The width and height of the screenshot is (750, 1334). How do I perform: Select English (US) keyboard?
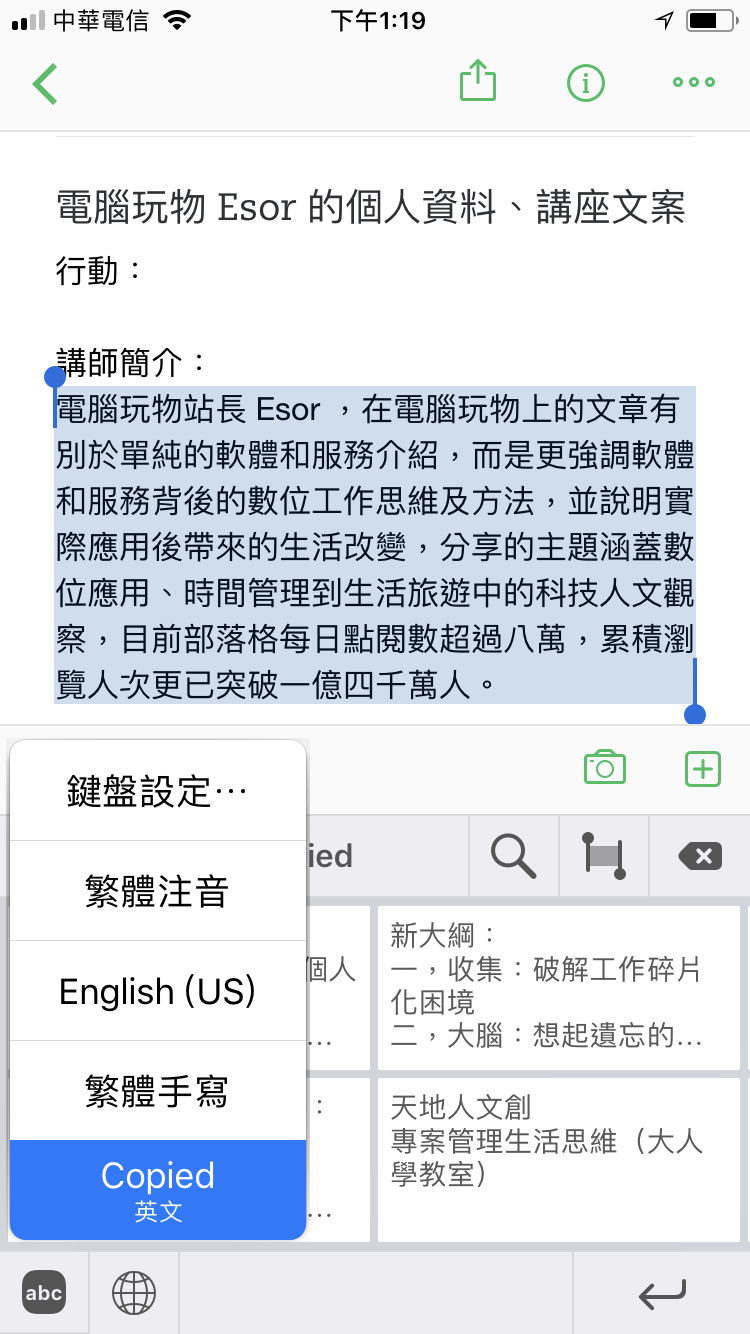click(x=157, y=991)
